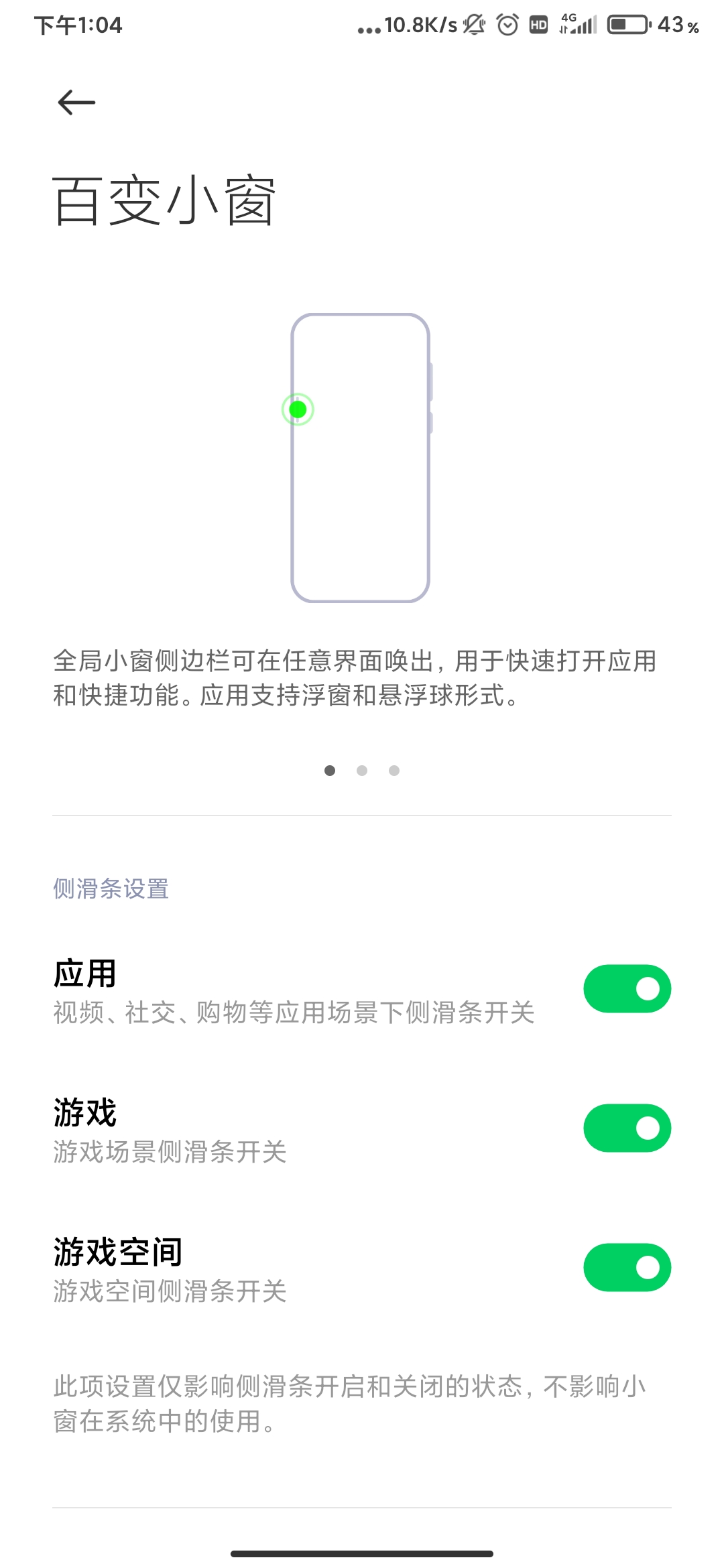Toggle off the 游戏空间 sidebar switch
Viewport: 724px width, 1568px height.
[627, 1268]
